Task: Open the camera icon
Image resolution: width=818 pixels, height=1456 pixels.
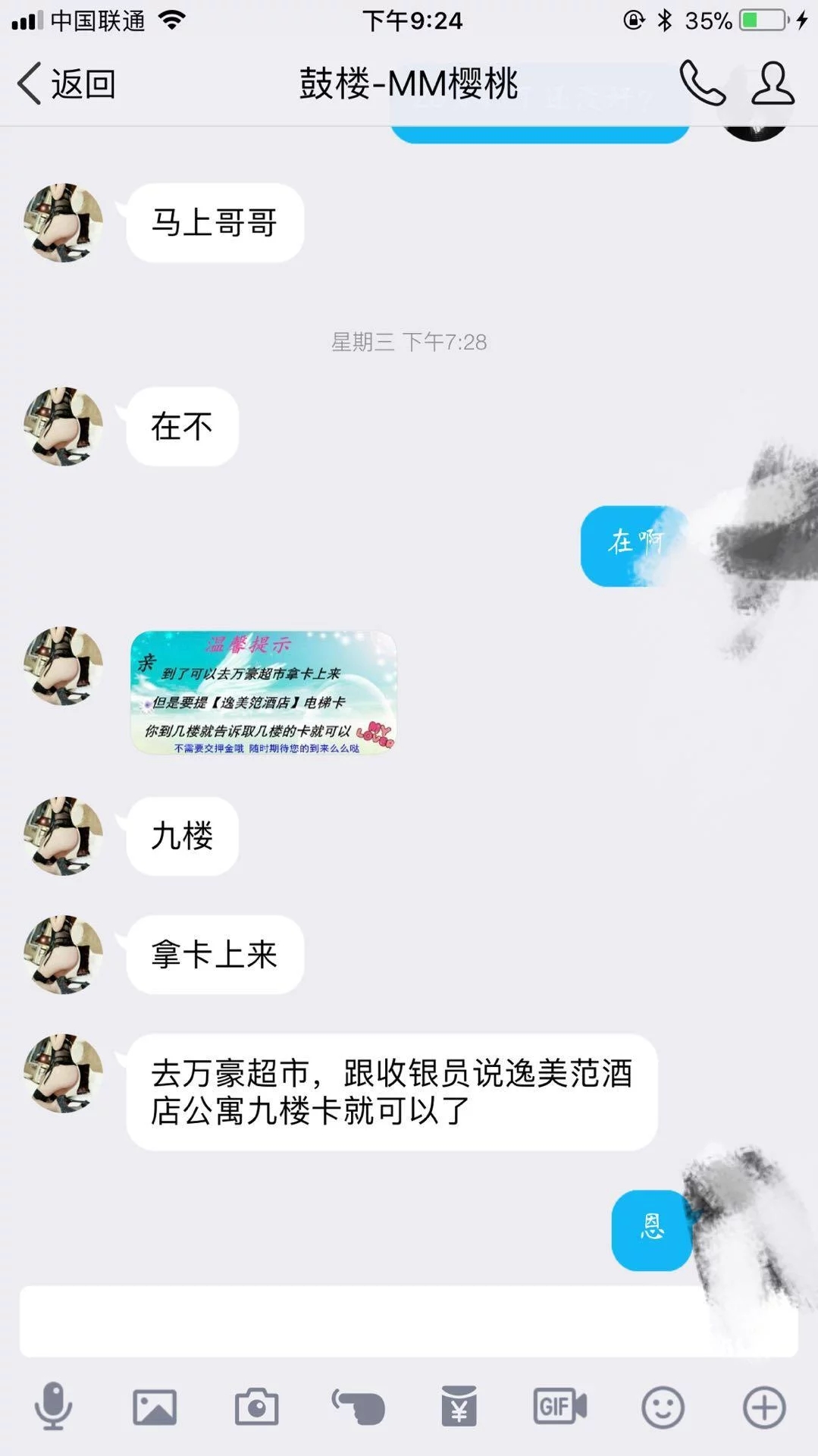Action: click(256, 1407)
